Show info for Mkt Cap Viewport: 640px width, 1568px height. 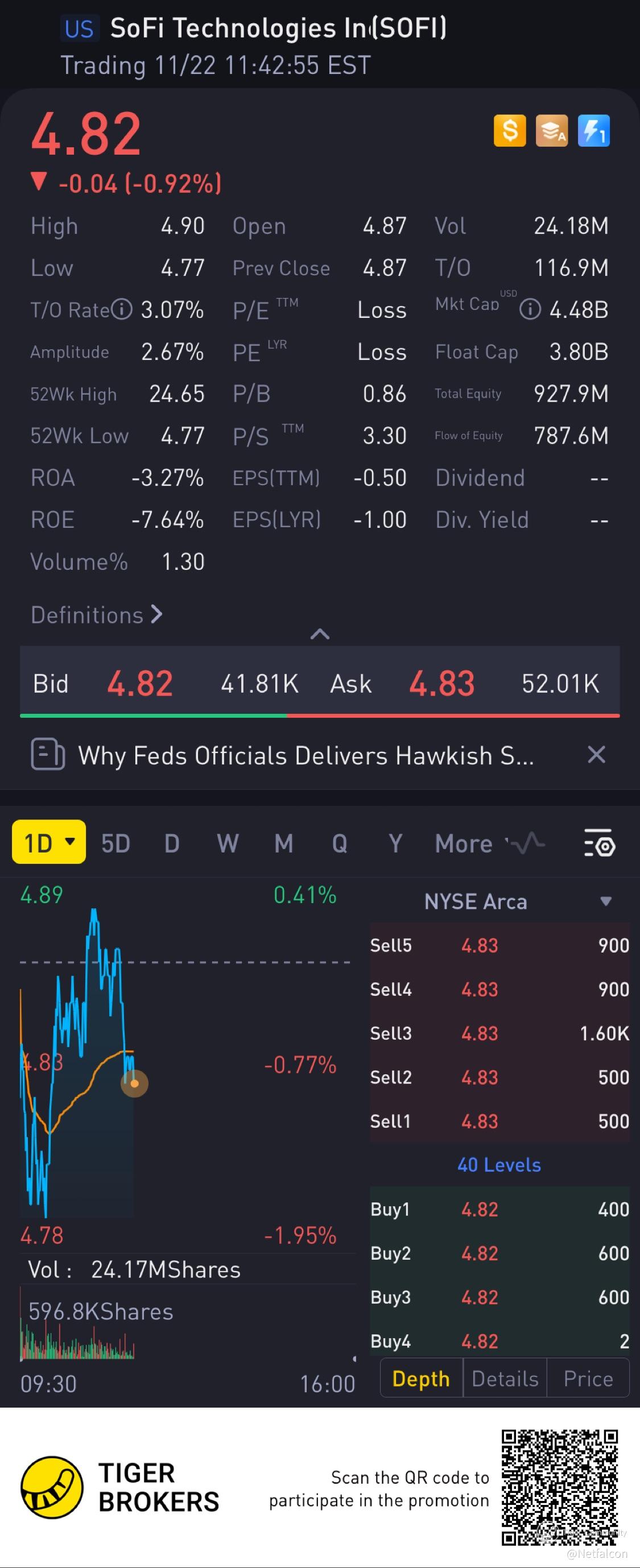[x=530, y=309]
